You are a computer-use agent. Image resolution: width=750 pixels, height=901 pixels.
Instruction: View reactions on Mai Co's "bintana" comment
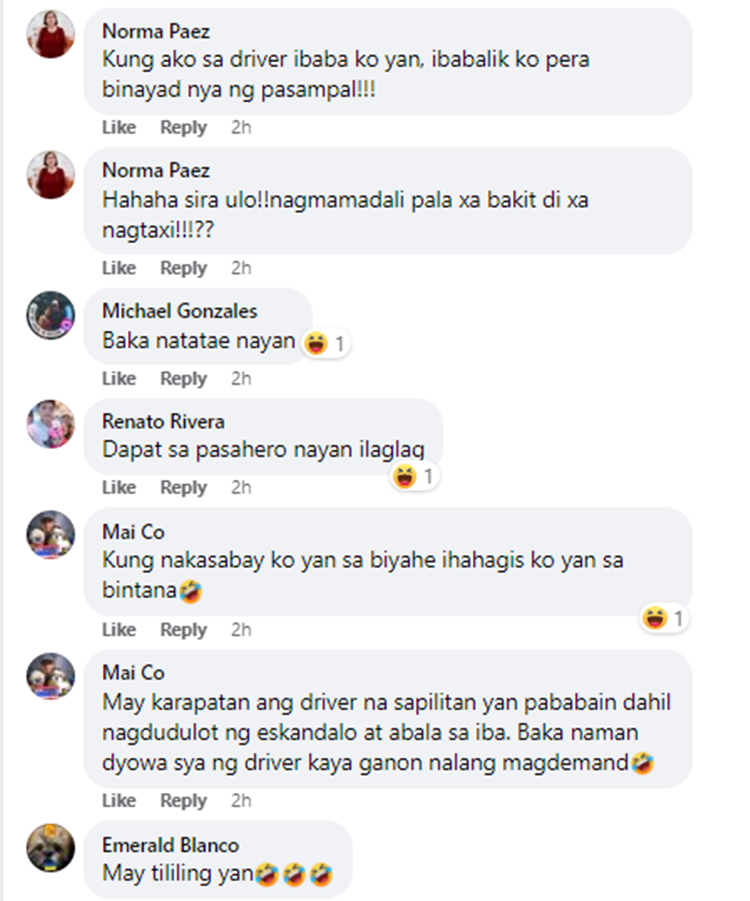[665, 619]
